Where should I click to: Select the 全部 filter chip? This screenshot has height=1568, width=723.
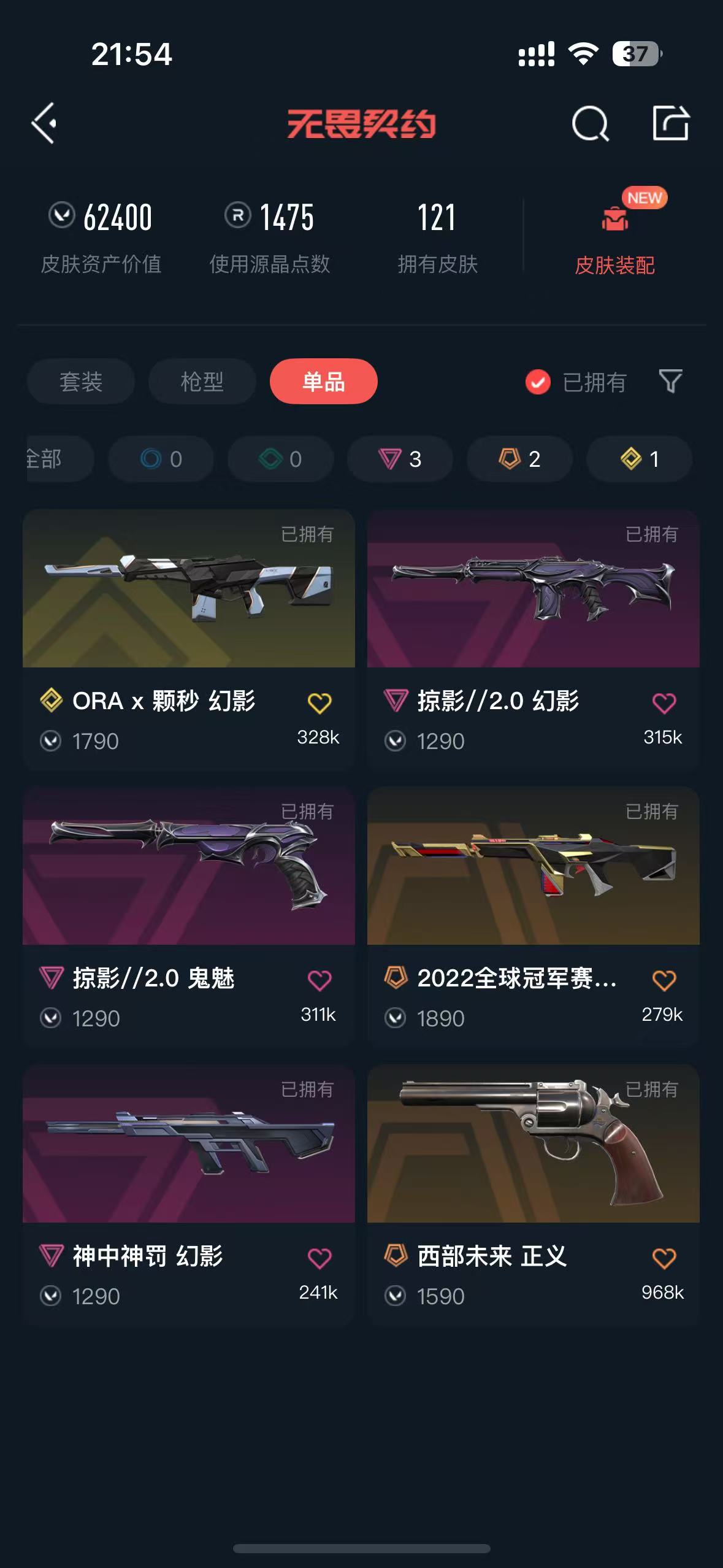pyautogui.click(x=59, y=459)
